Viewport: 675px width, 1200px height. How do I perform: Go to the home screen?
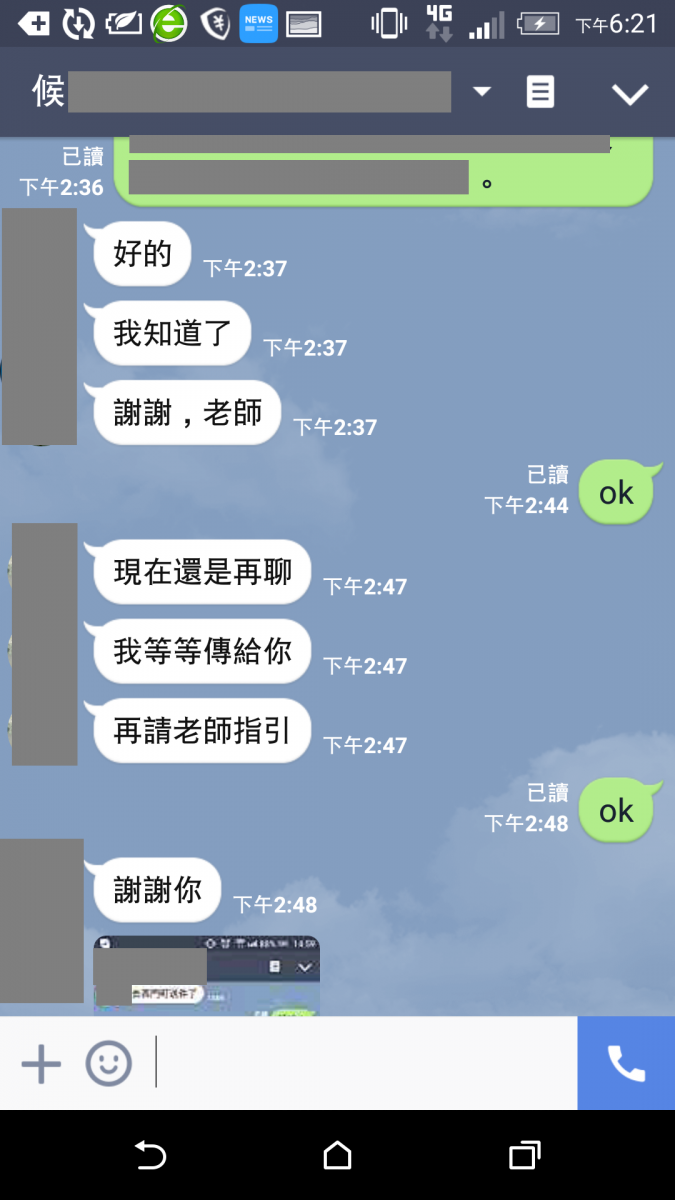point(337,1156)
